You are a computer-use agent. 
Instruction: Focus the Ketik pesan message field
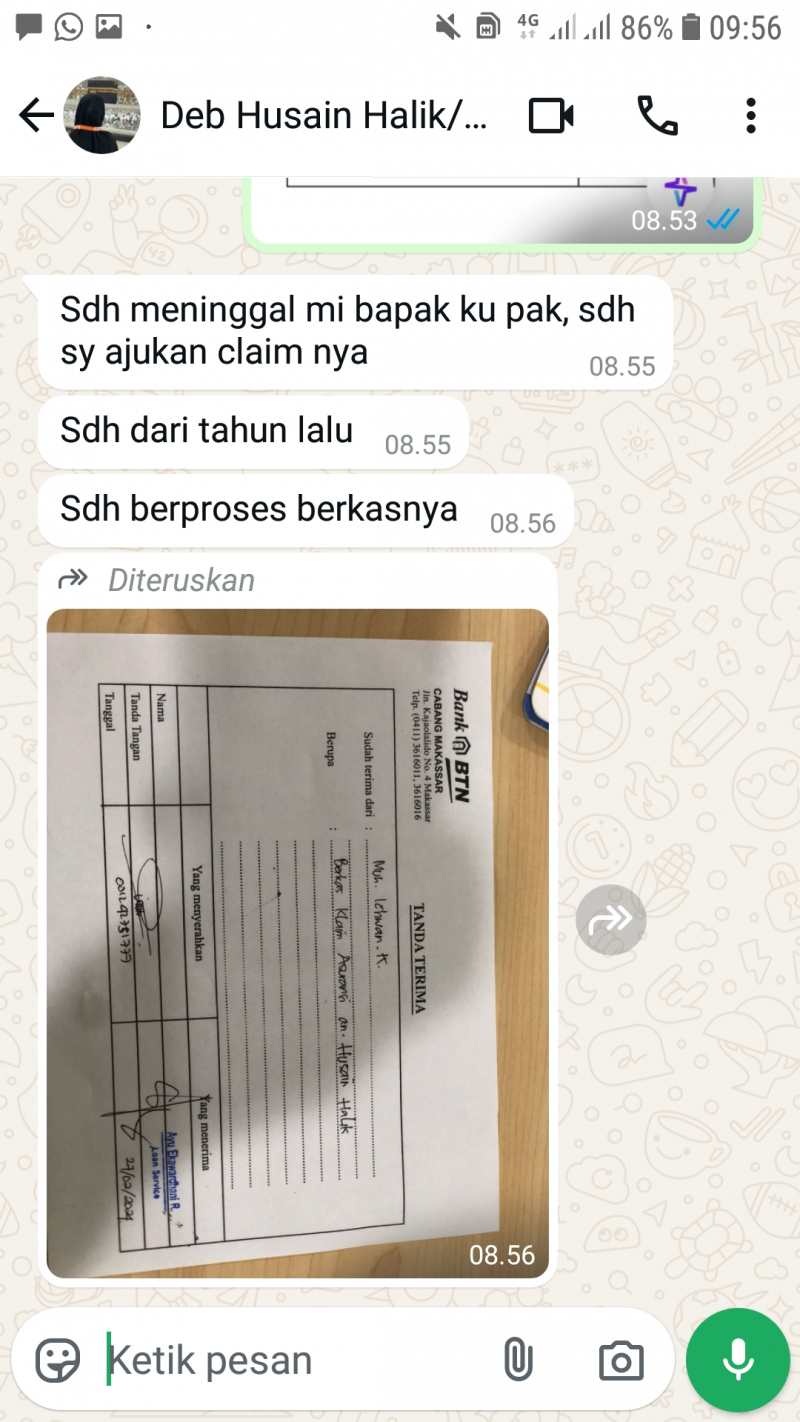tap(290, 1360)
